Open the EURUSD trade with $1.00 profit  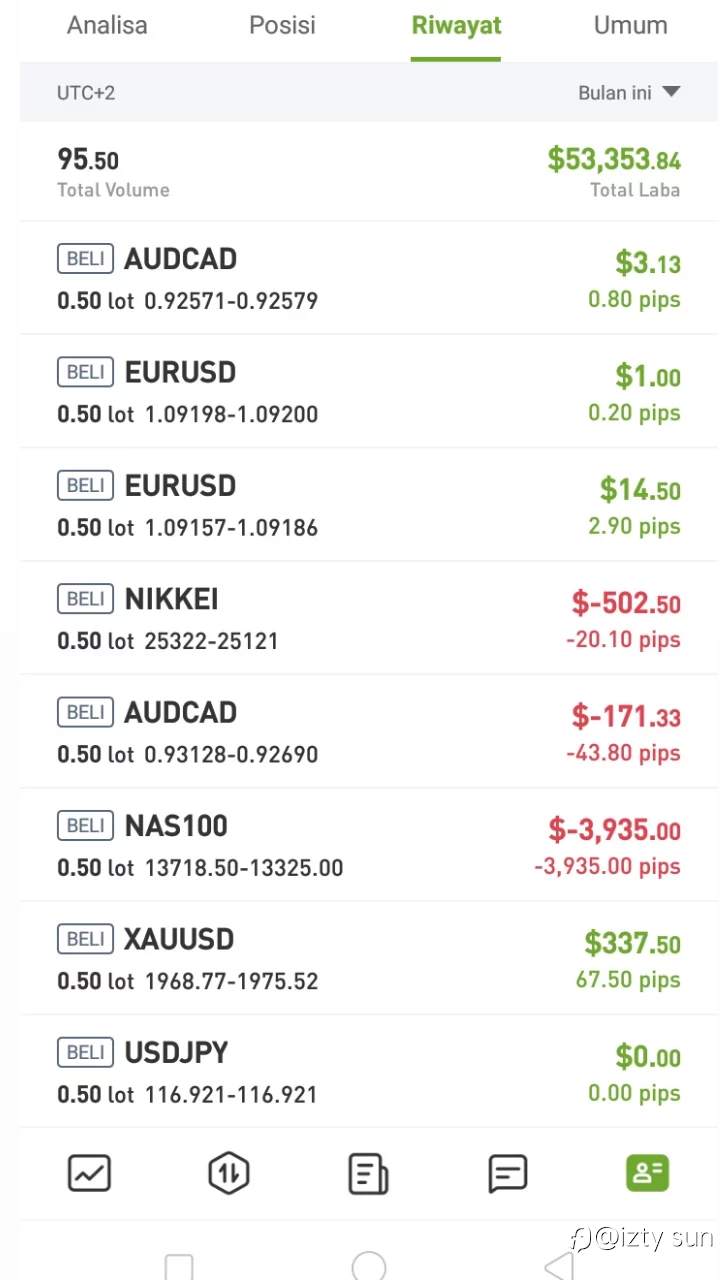pyautogui.click(x=368, y=391)
